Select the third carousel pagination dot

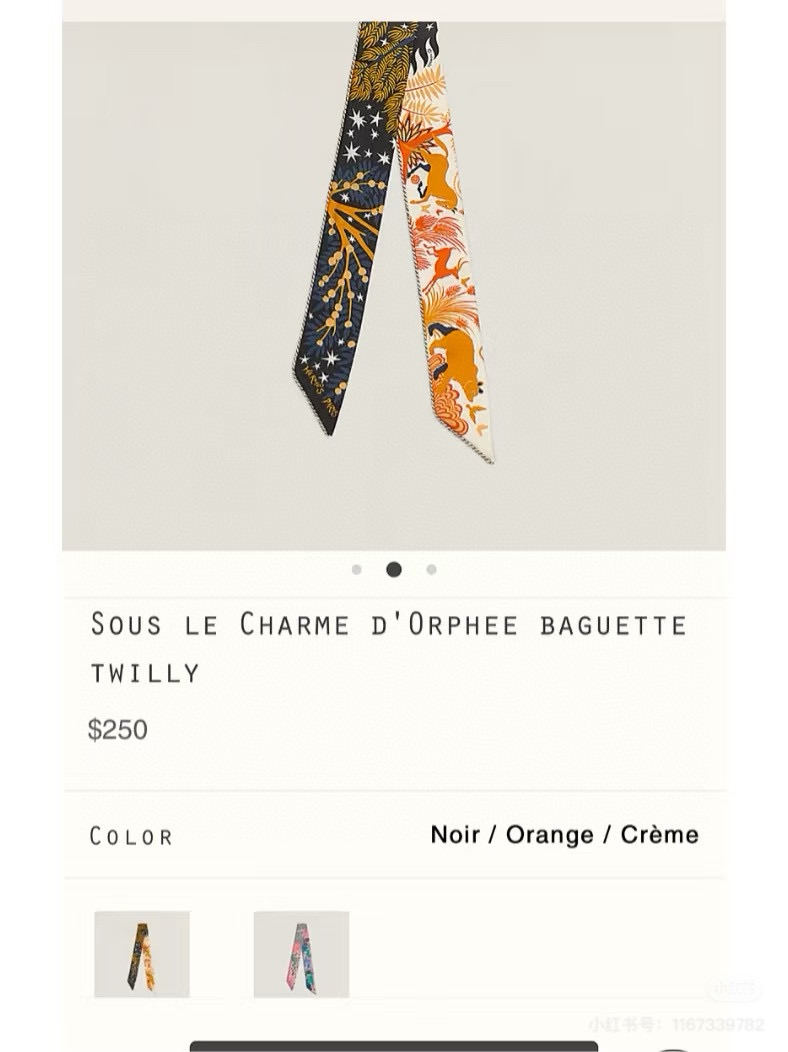pyautogui.click(x=432, y=568)
